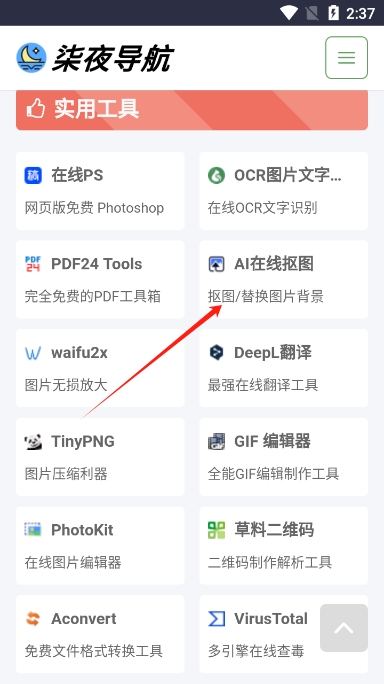This screenshot has width=384, height=684.
Task: Tap the 柒夜导航 site logo
Action: pyautogui.click(x=95, y=58)
